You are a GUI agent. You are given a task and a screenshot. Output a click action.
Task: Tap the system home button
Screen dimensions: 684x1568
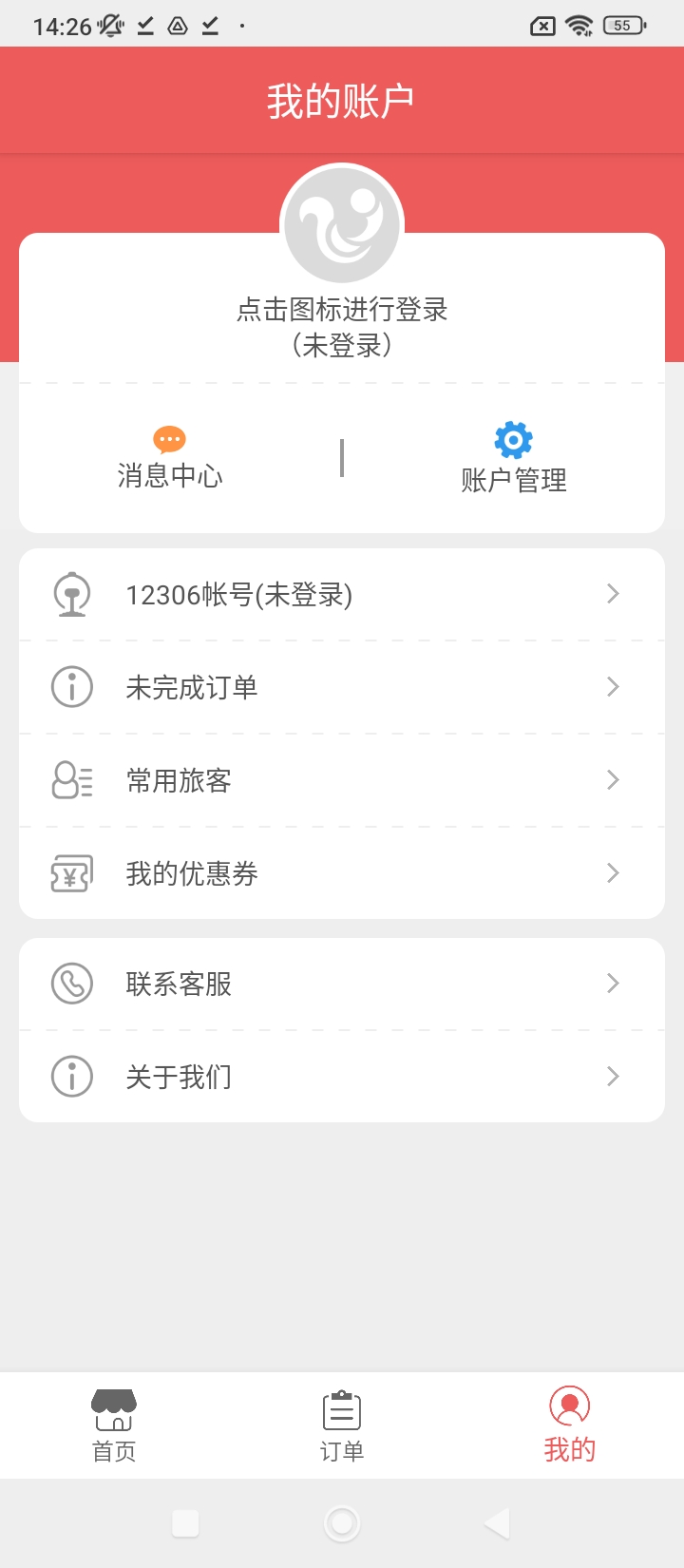pyautogui.click(x=342, y=1523)
